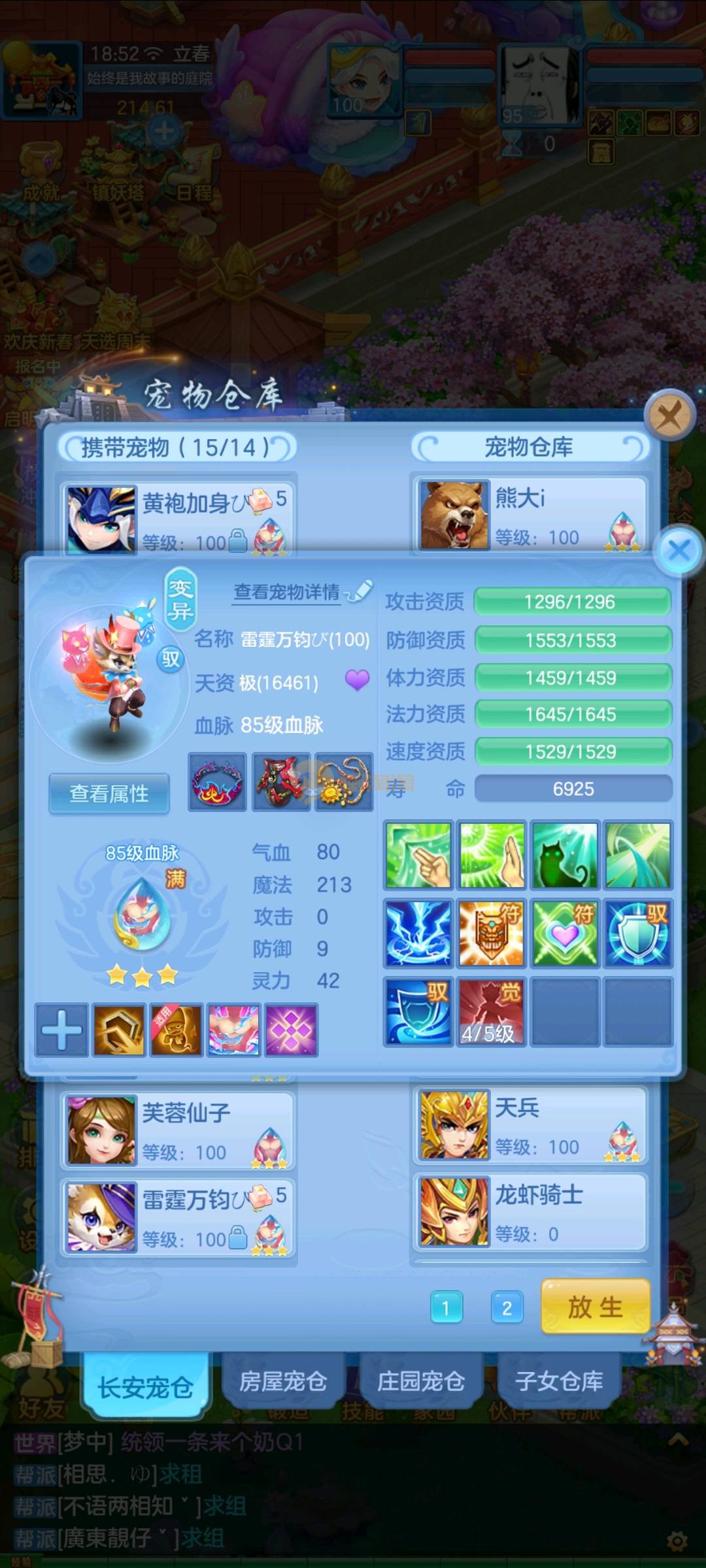Close the pet detail popup

pyautogui.click(x=679, y=550)
